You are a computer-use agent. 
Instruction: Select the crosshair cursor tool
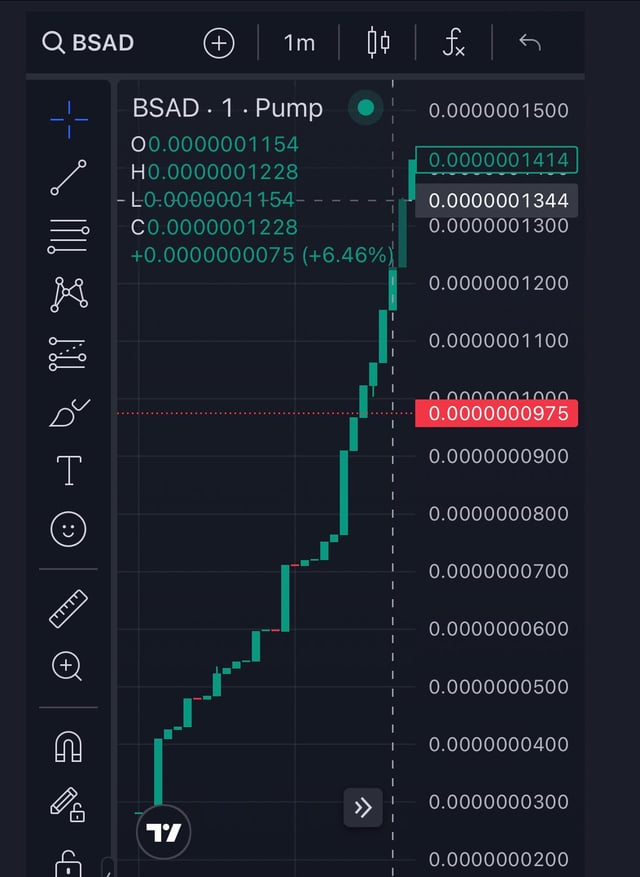pos(68,120)
